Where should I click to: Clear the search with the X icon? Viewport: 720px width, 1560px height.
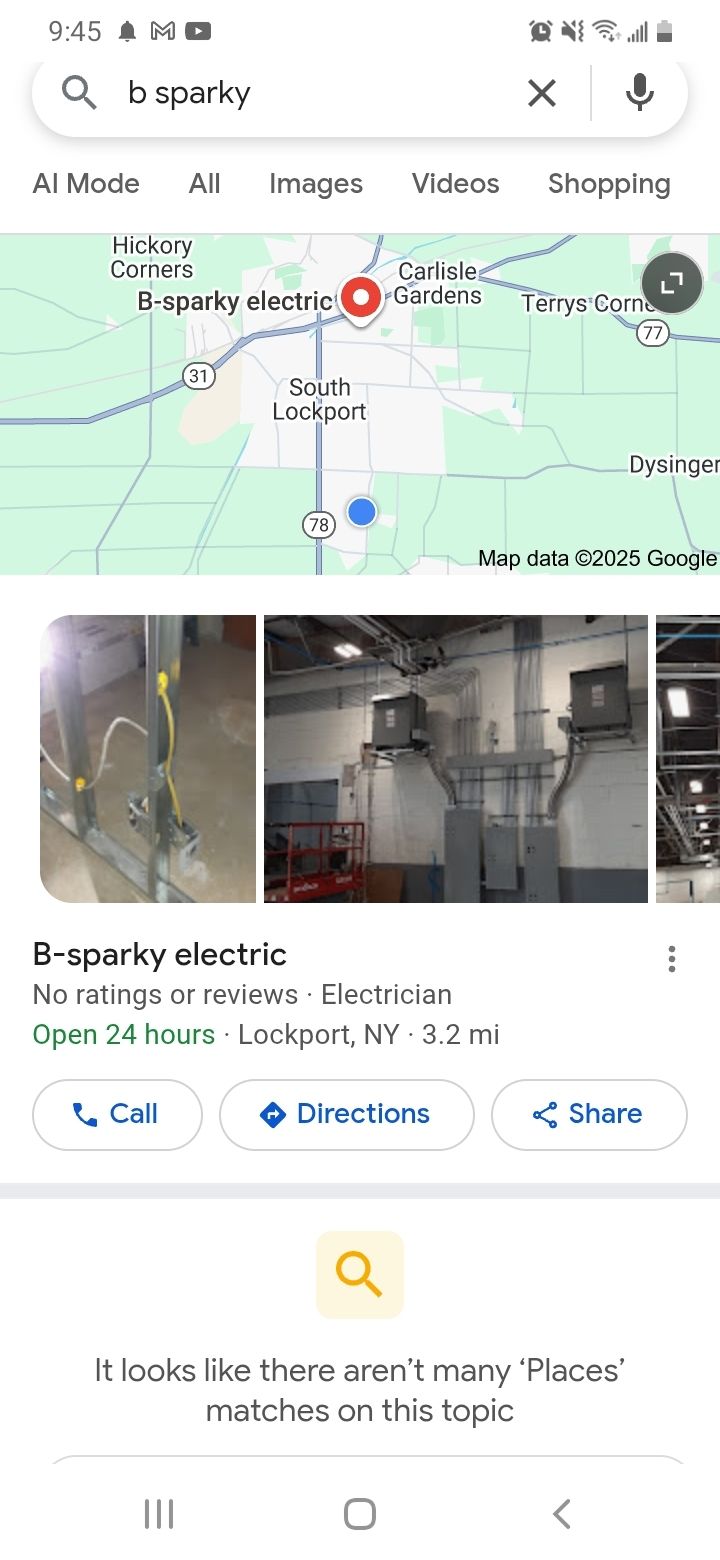541,92
